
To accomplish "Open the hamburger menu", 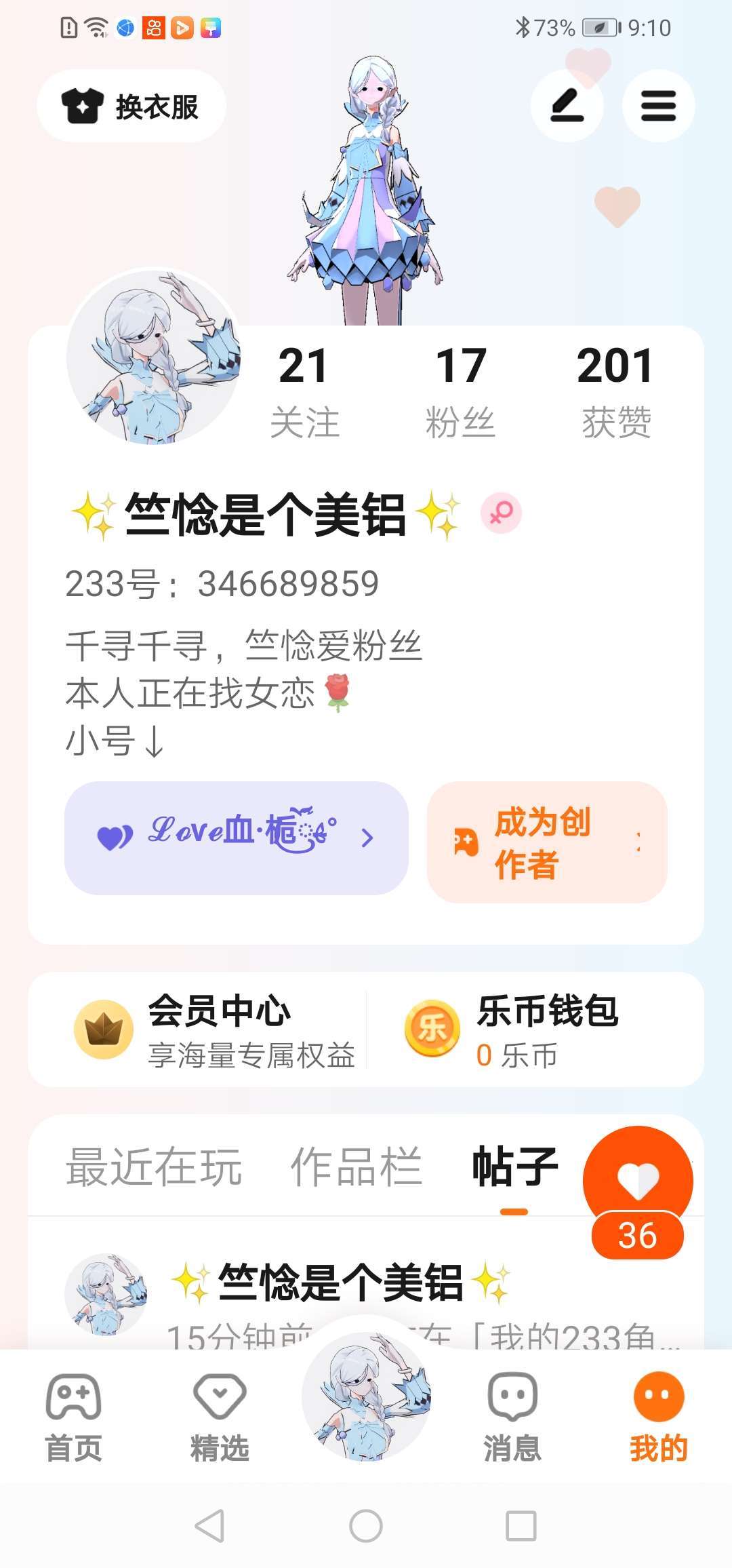I will 658,106.
